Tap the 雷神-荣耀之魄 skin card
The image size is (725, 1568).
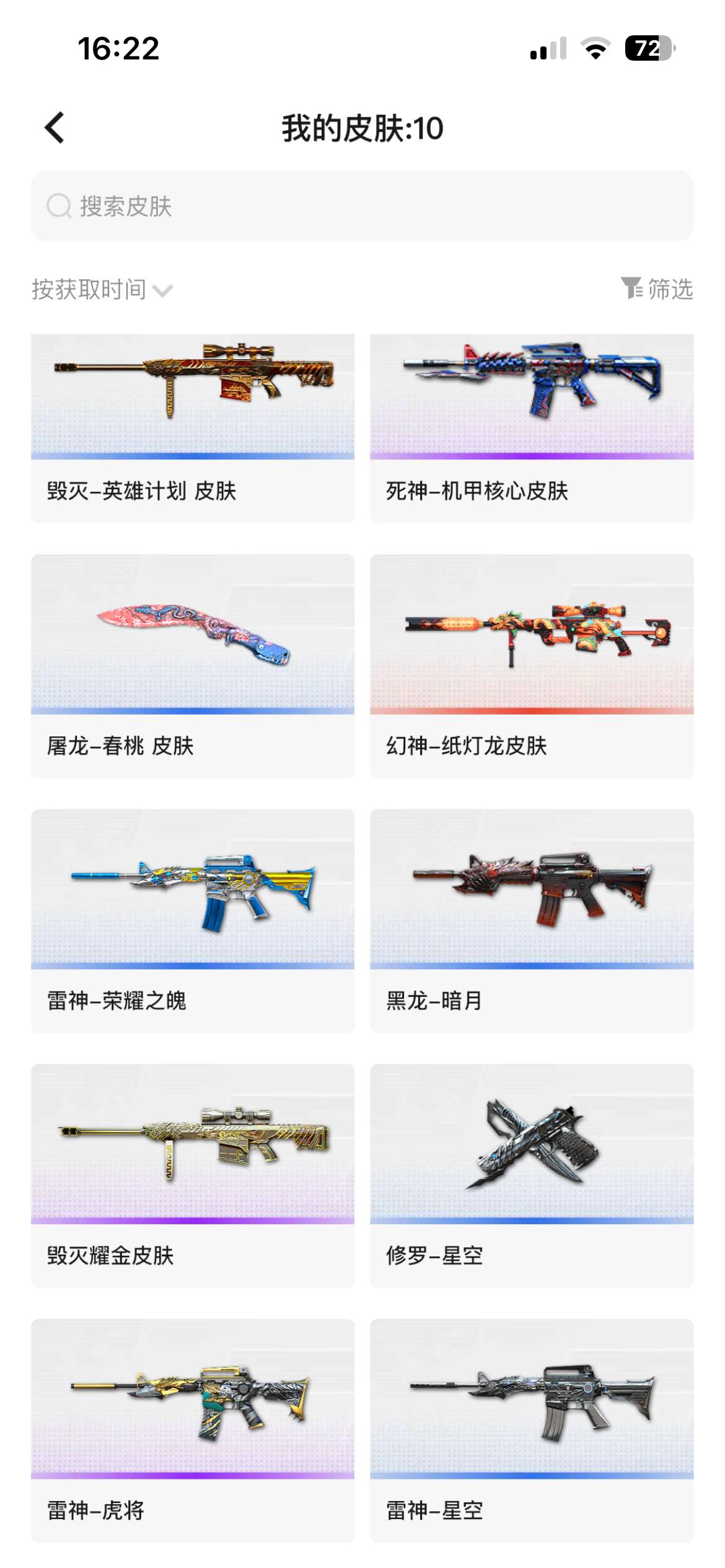(x=193, y=921)
